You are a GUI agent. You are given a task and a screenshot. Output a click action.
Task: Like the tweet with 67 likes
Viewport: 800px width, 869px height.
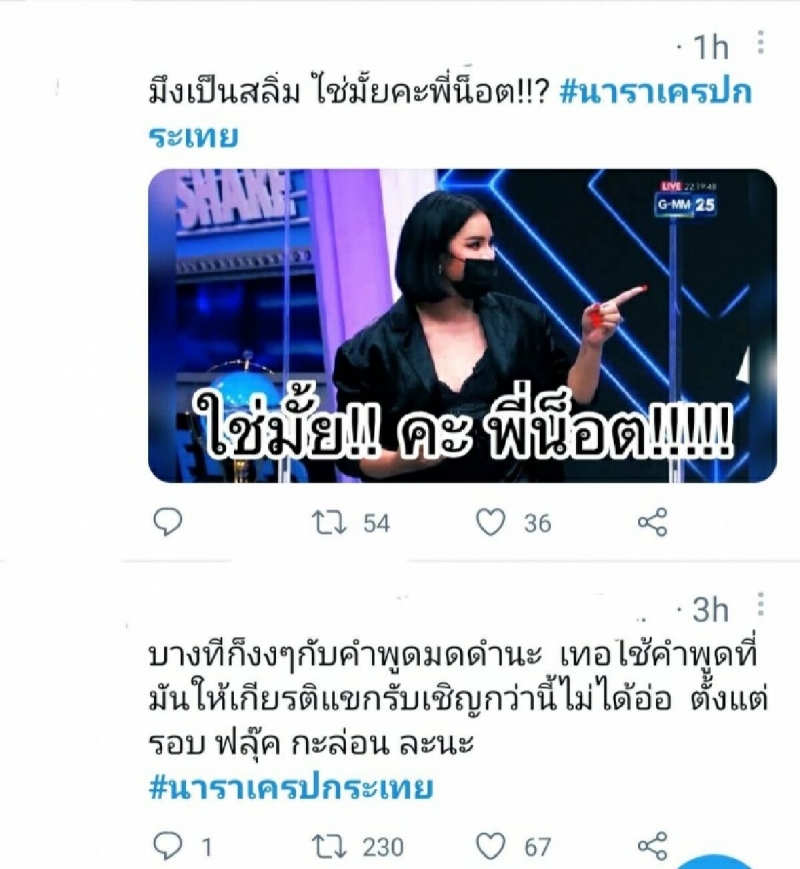tap(489, 846)
